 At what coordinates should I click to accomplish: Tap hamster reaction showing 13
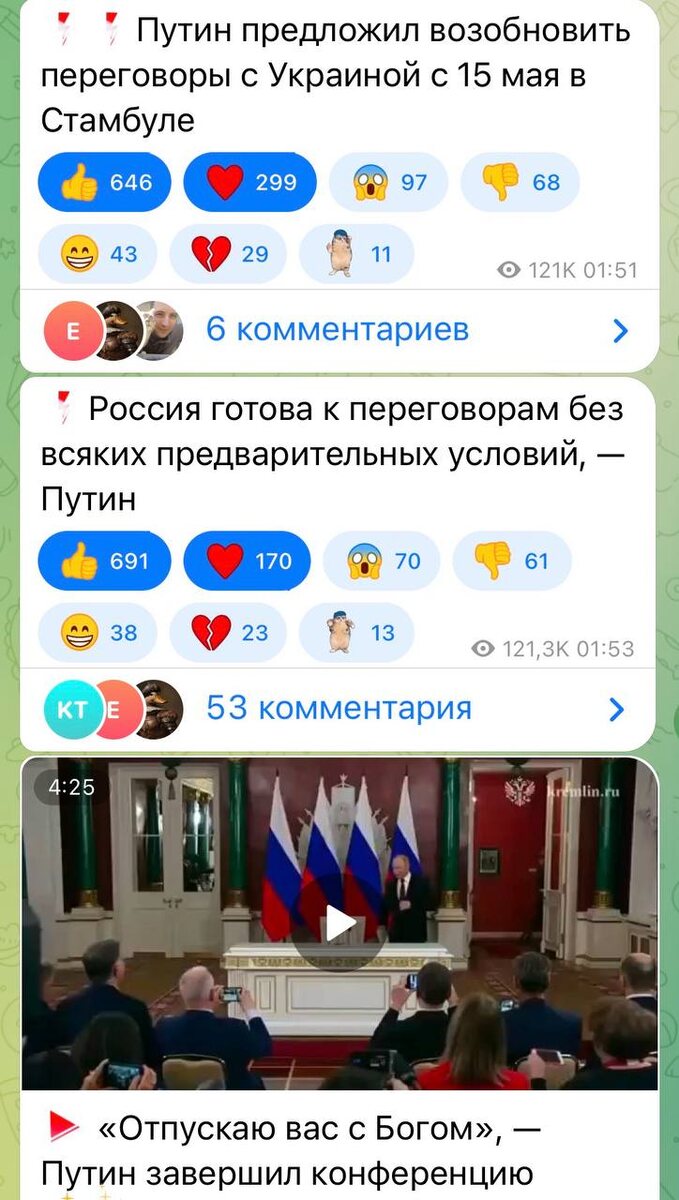[355, 632]
